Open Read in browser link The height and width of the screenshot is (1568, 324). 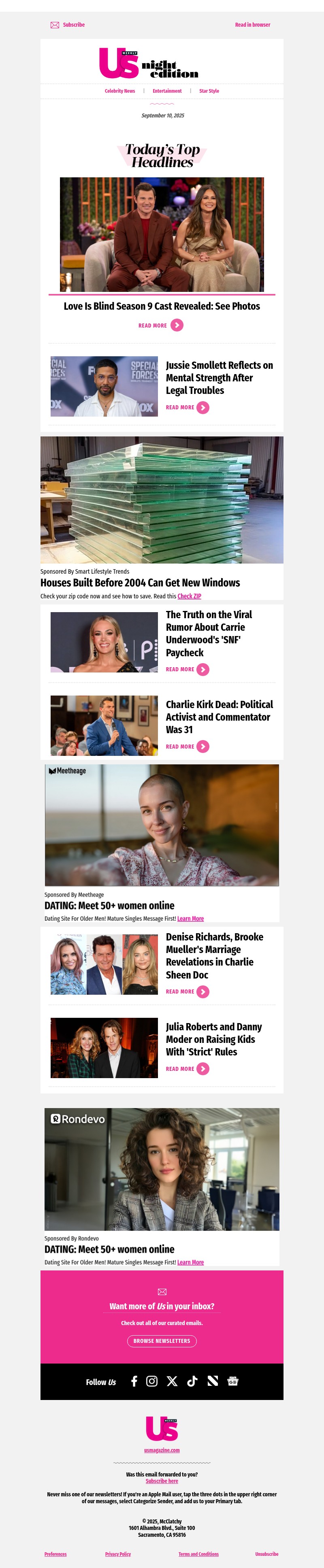252,25
